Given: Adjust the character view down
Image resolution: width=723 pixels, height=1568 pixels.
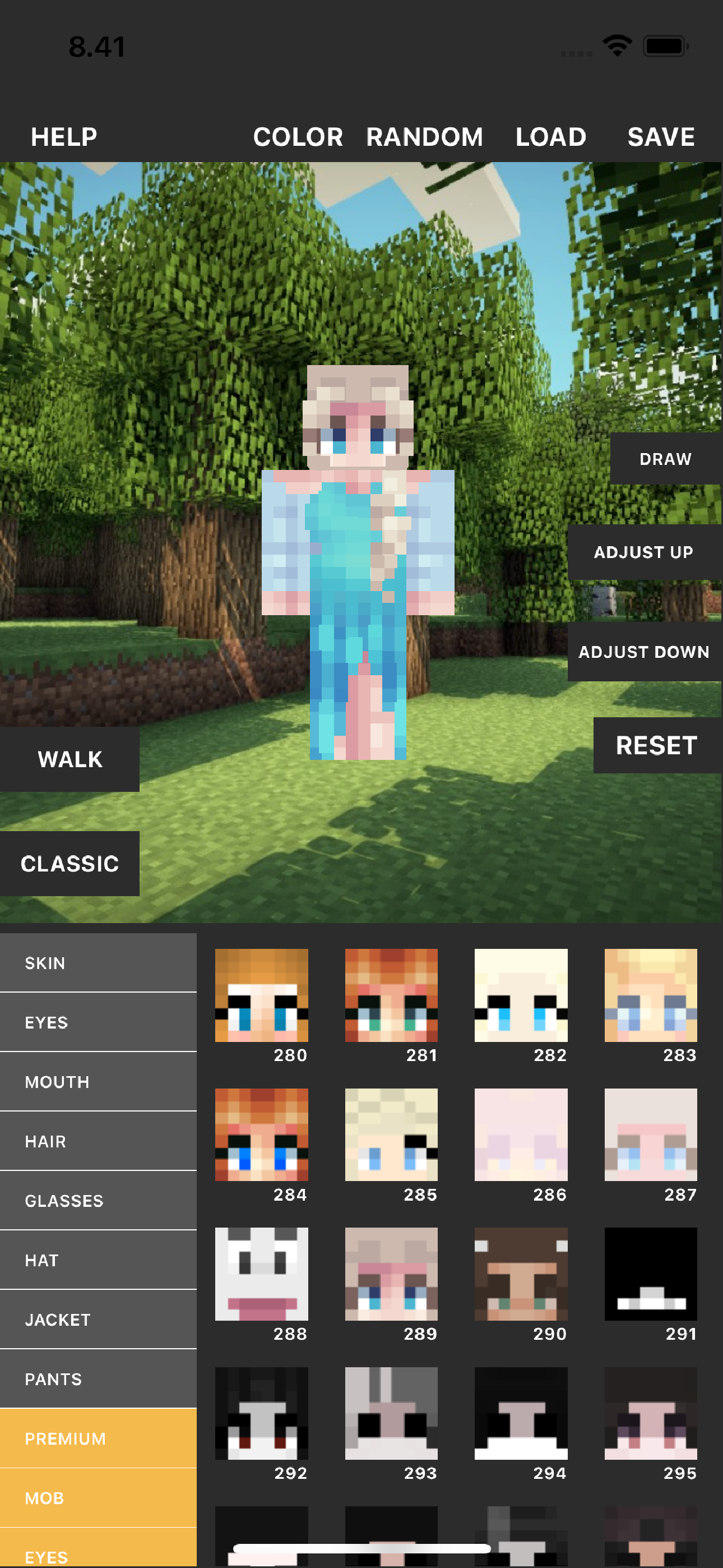Looking at the screenshot, I should click(645, 652).
